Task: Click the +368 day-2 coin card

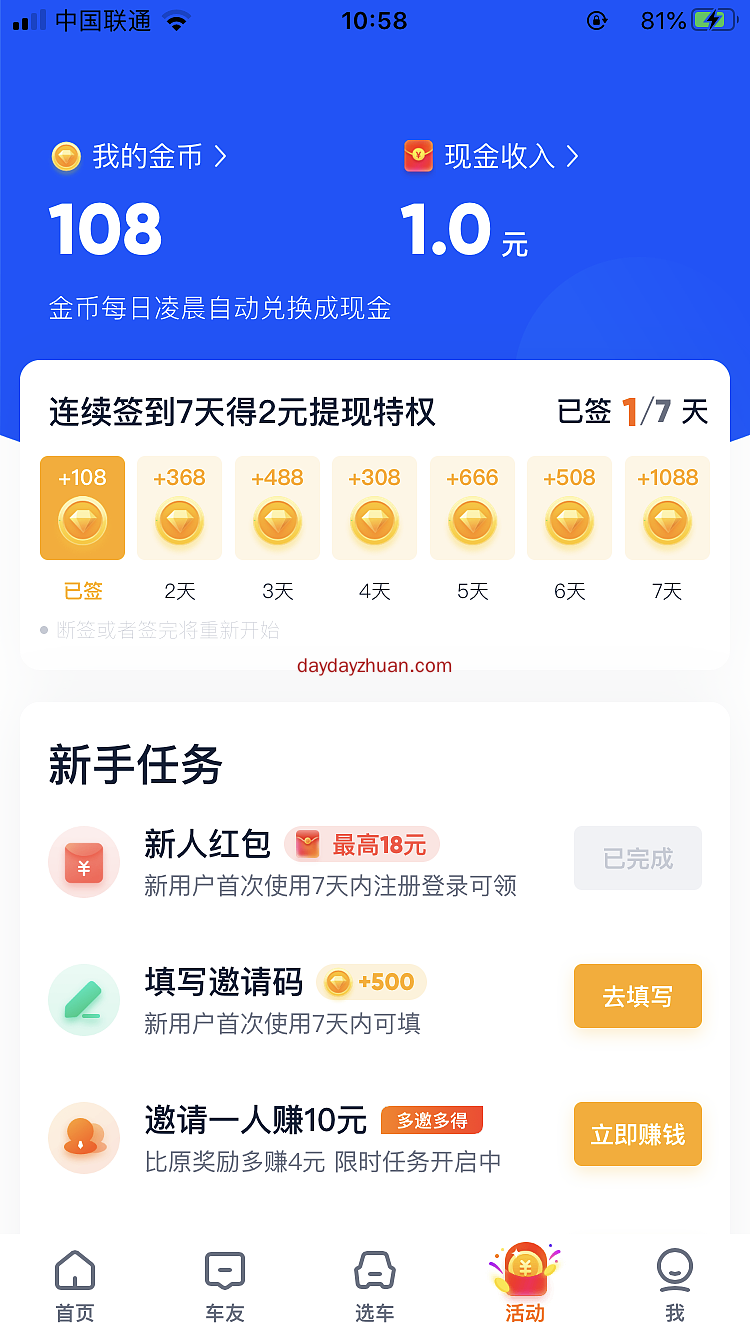Action: pos(179,508)
